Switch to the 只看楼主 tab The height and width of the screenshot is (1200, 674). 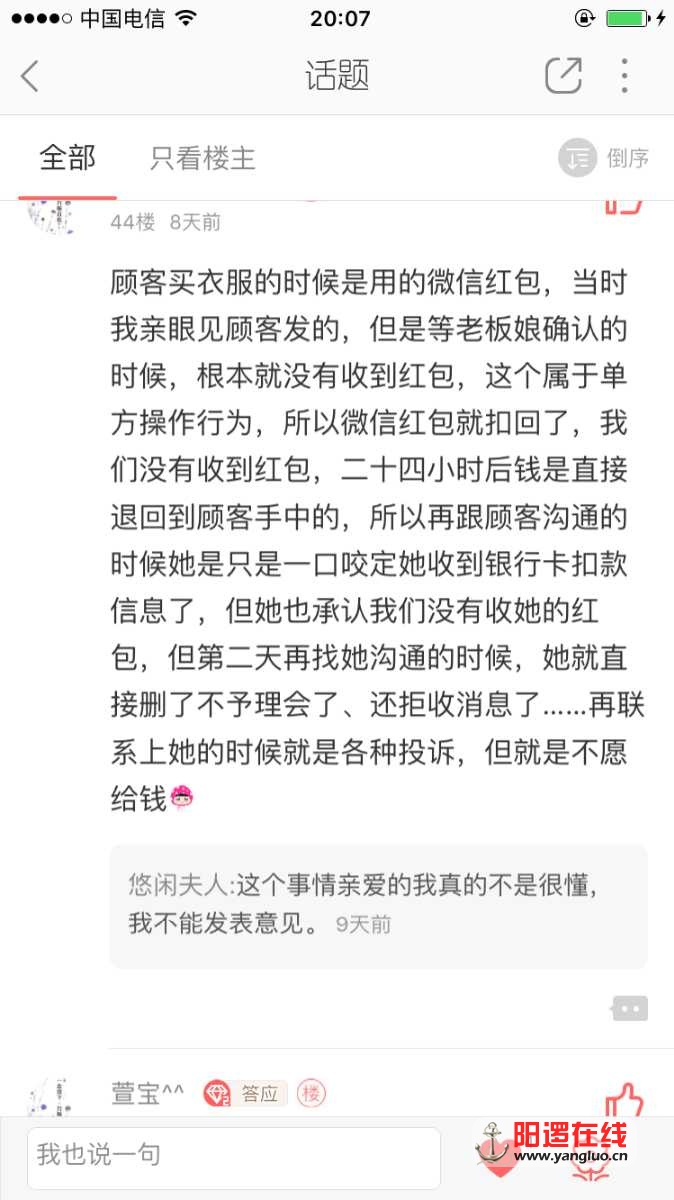tap(203, 158)
